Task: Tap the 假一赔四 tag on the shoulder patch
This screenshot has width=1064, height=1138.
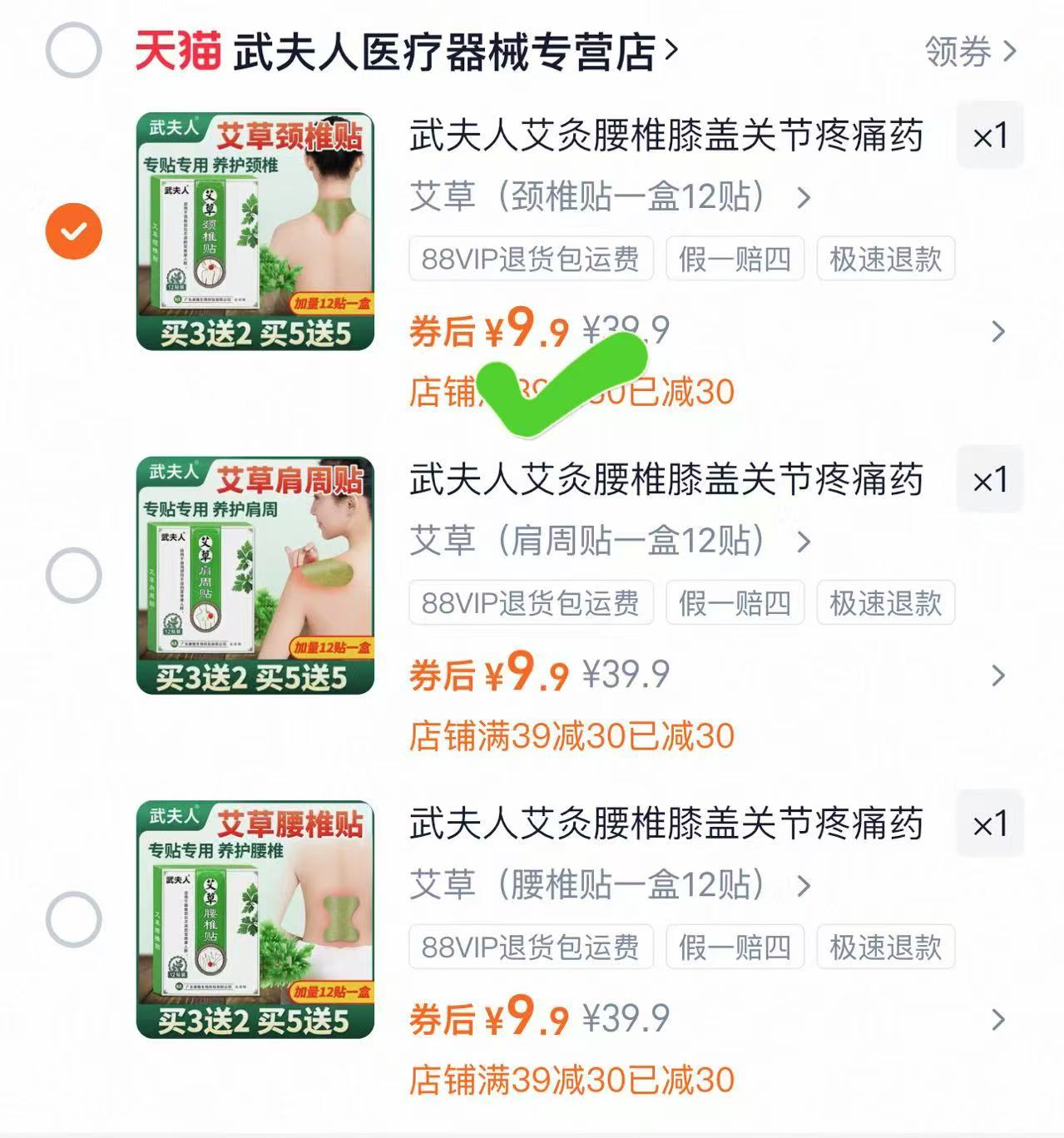Action: tap(735, 604)
